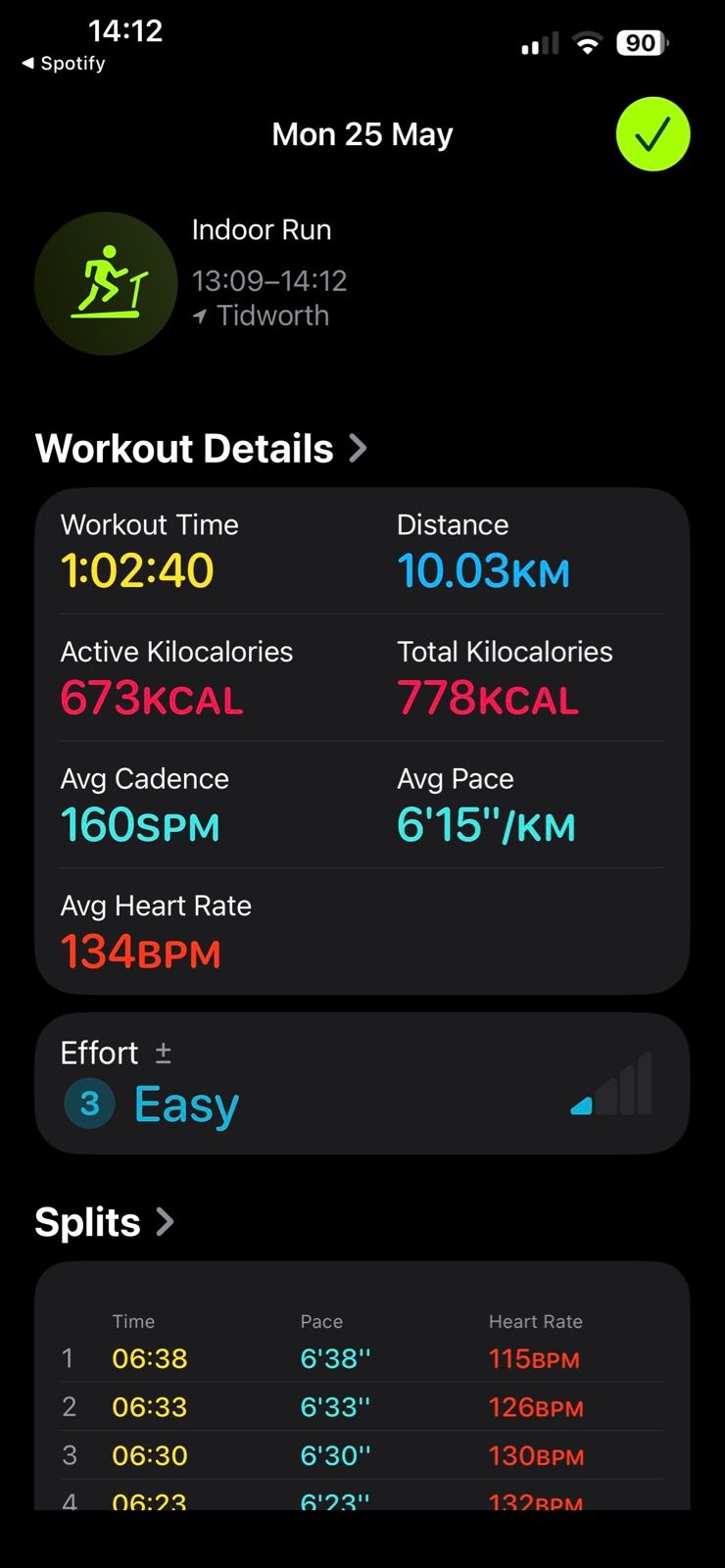Open the splits table card
725x1568 pixels.
click(x=362, y=1386)
